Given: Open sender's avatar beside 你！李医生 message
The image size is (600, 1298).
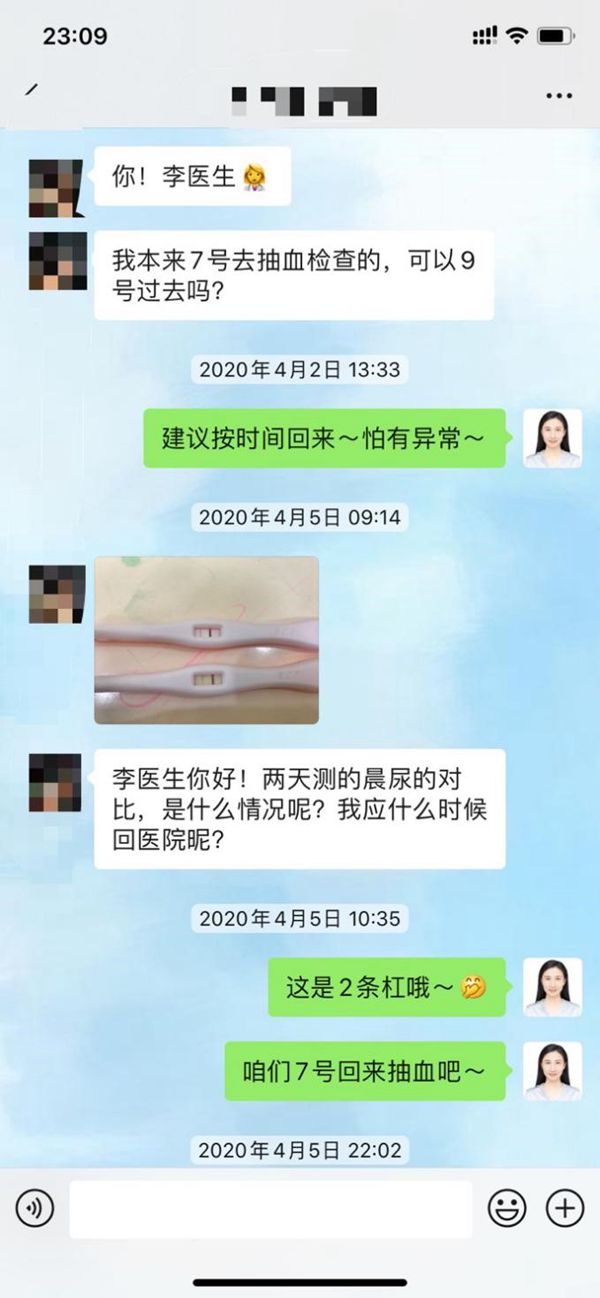Looking at the screenshot, I should coord(56,187).
